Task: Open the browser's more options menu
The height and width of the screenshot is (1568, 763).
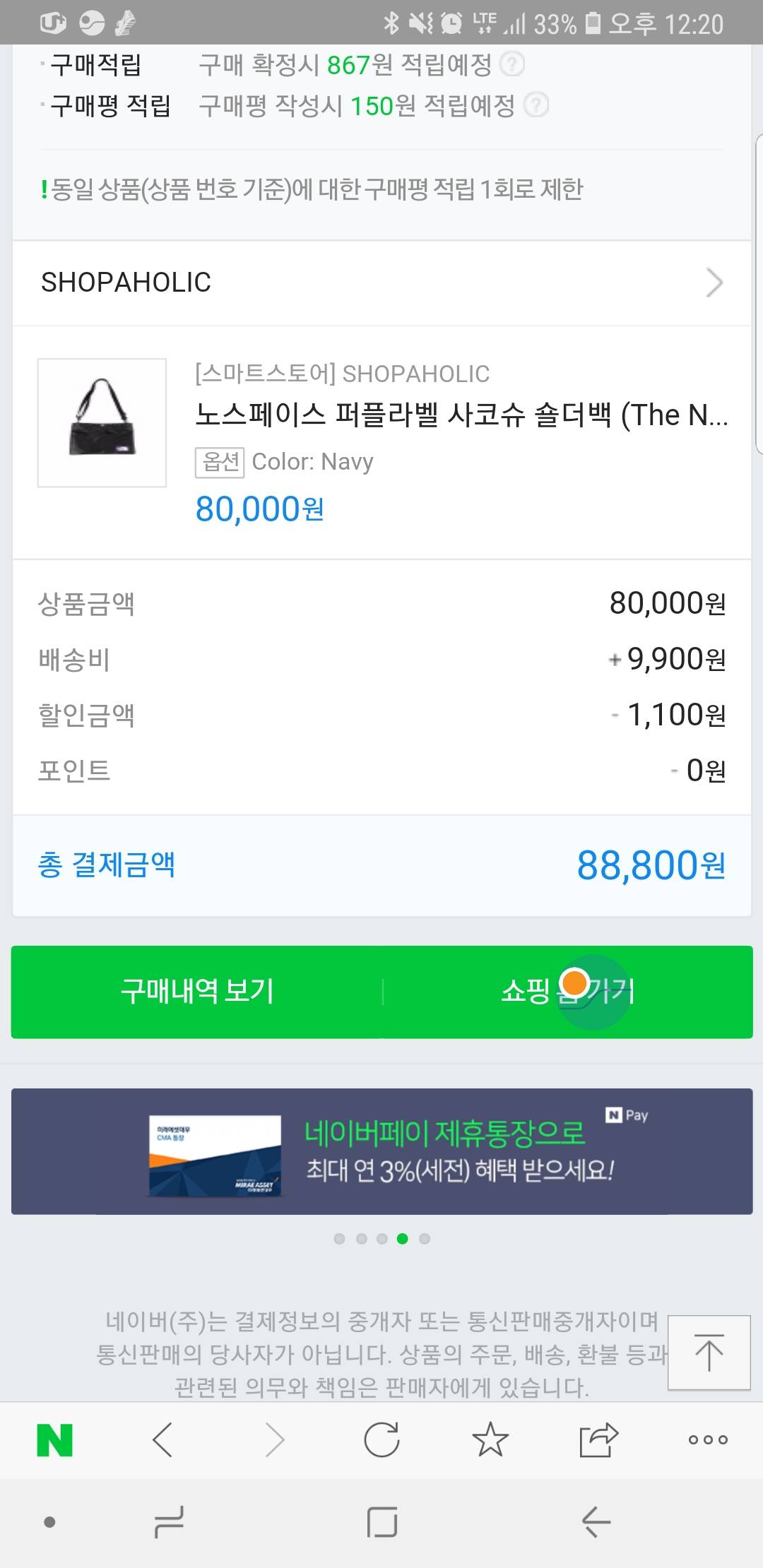Action: point(707,1440)
